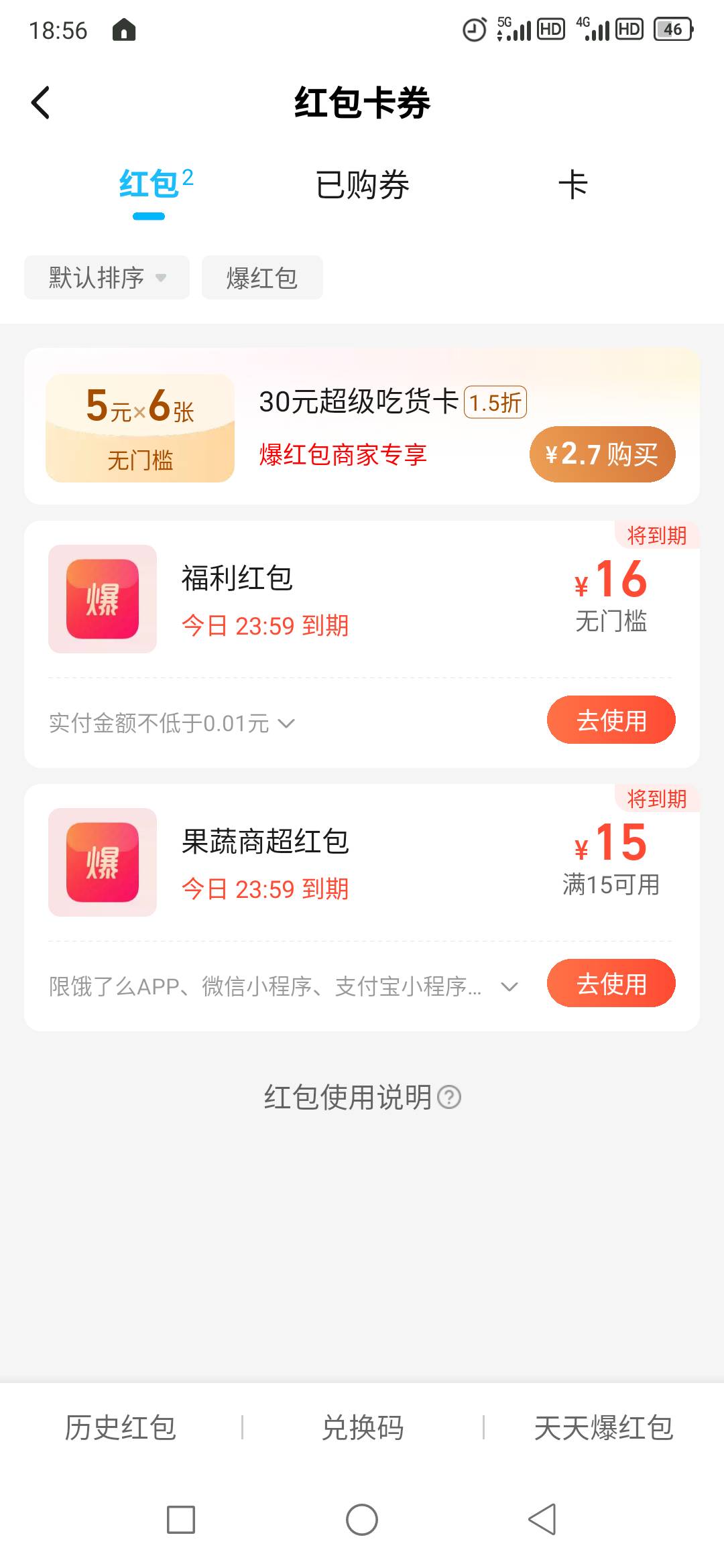Expand the 实付金额不低于0.01元 details
Image resolution: width=724 pixels, height=1568 pixels.
tap(172, 724)
